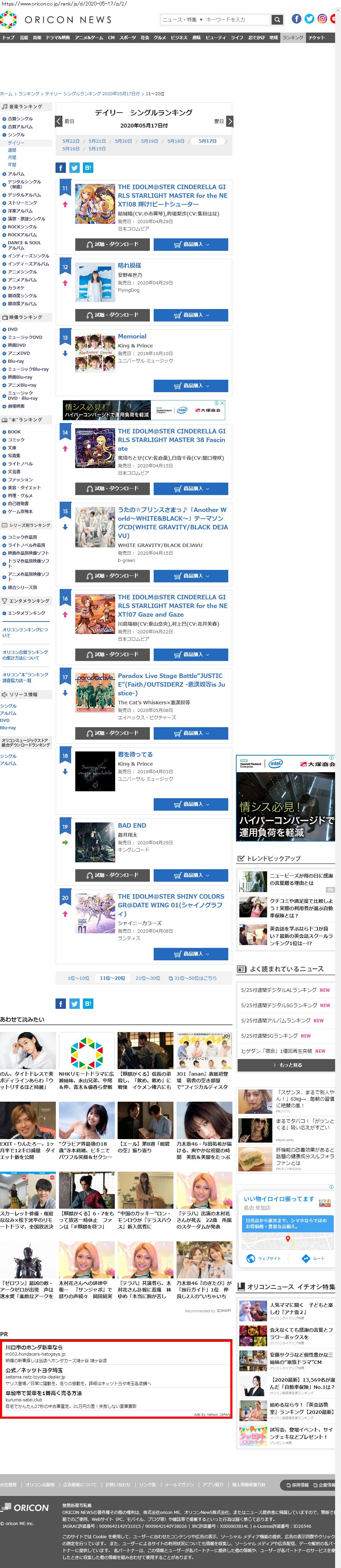The image size is (341, 1568).
Task: Open 合算アルバム in the sidebar
Action: pos(20,126)
